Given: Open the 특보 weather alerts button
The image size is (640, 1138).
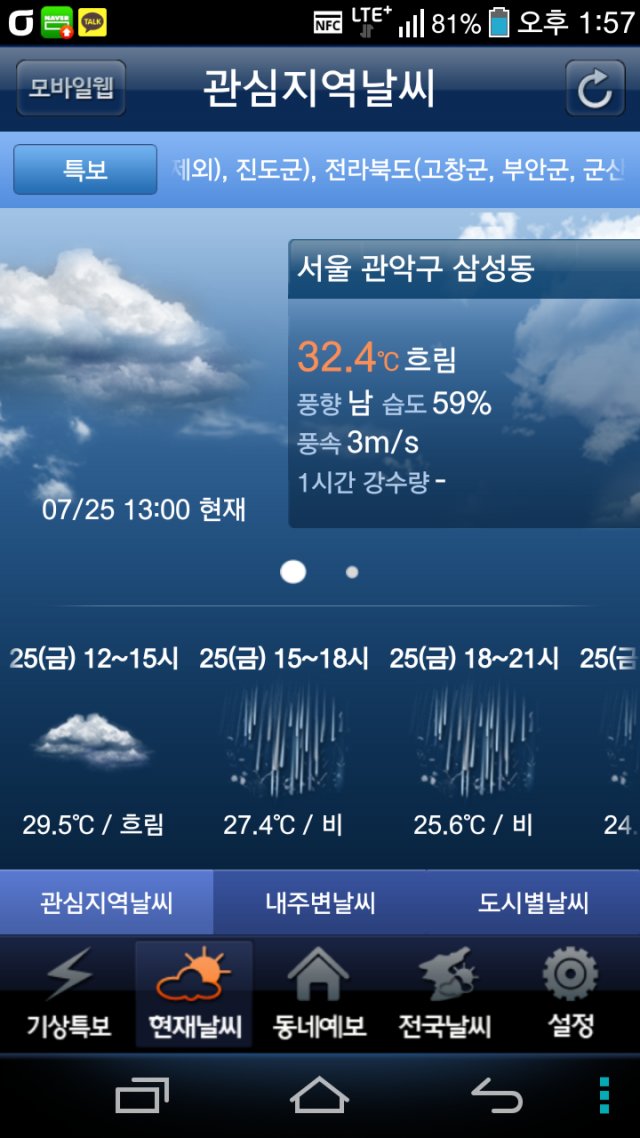Looking at the screenshot, I should (x=85, y=170).
